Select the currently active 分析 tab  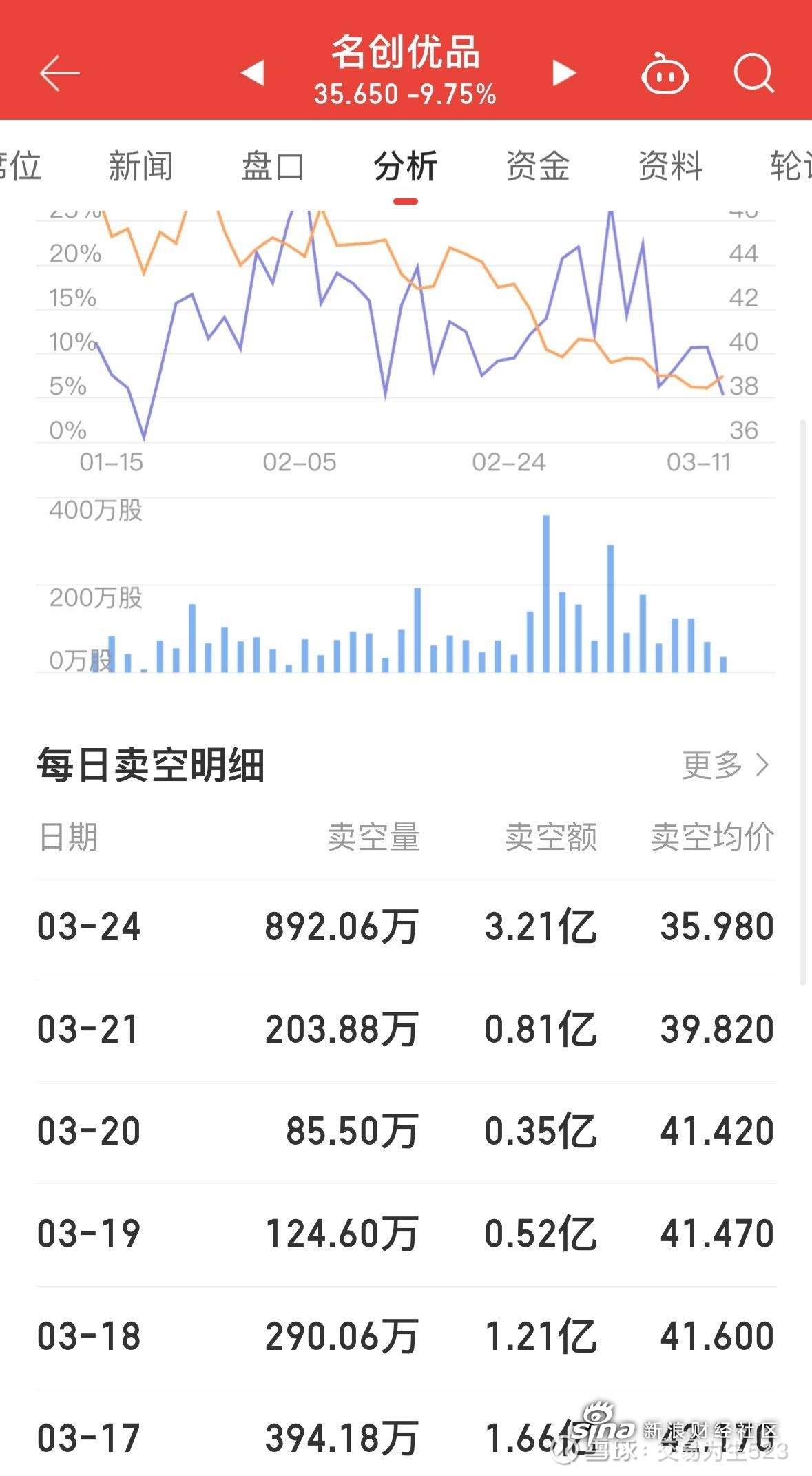(404, 165)
